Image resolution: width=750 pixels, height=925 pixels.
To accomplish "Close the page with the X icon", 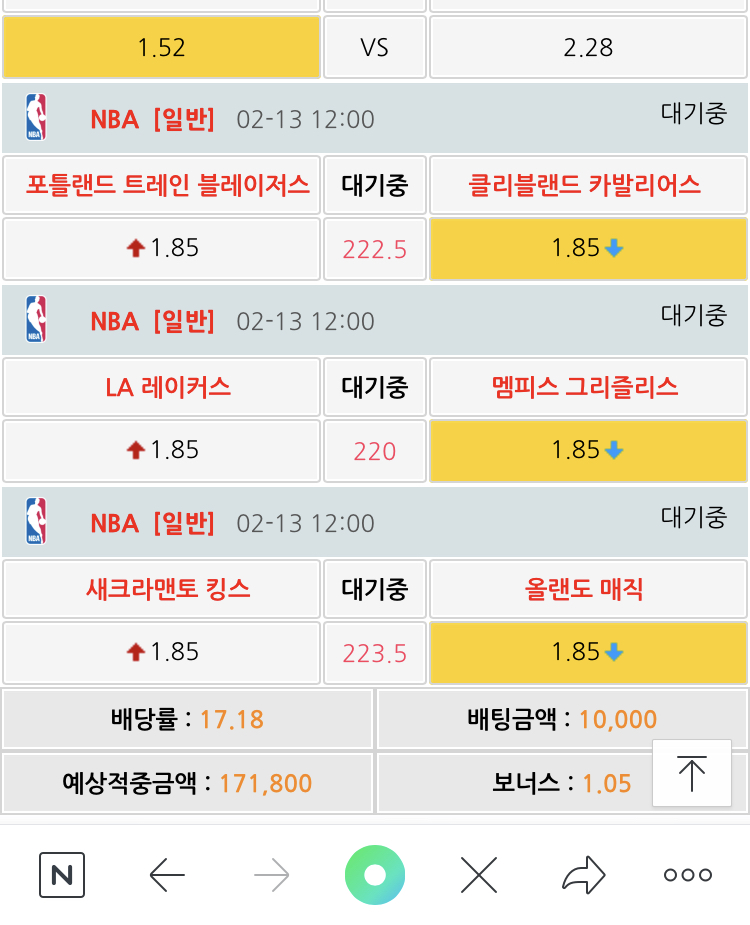I will 479,876.
